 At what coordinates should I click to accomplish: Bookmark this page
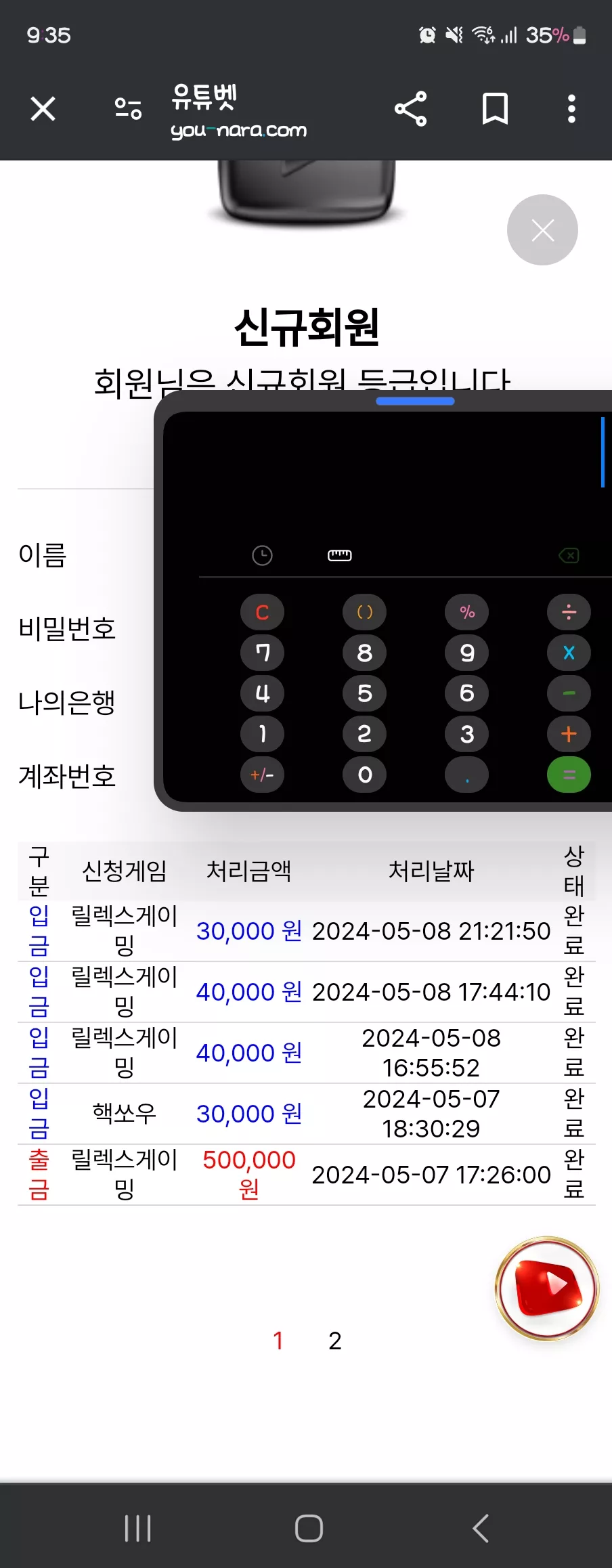495,108
